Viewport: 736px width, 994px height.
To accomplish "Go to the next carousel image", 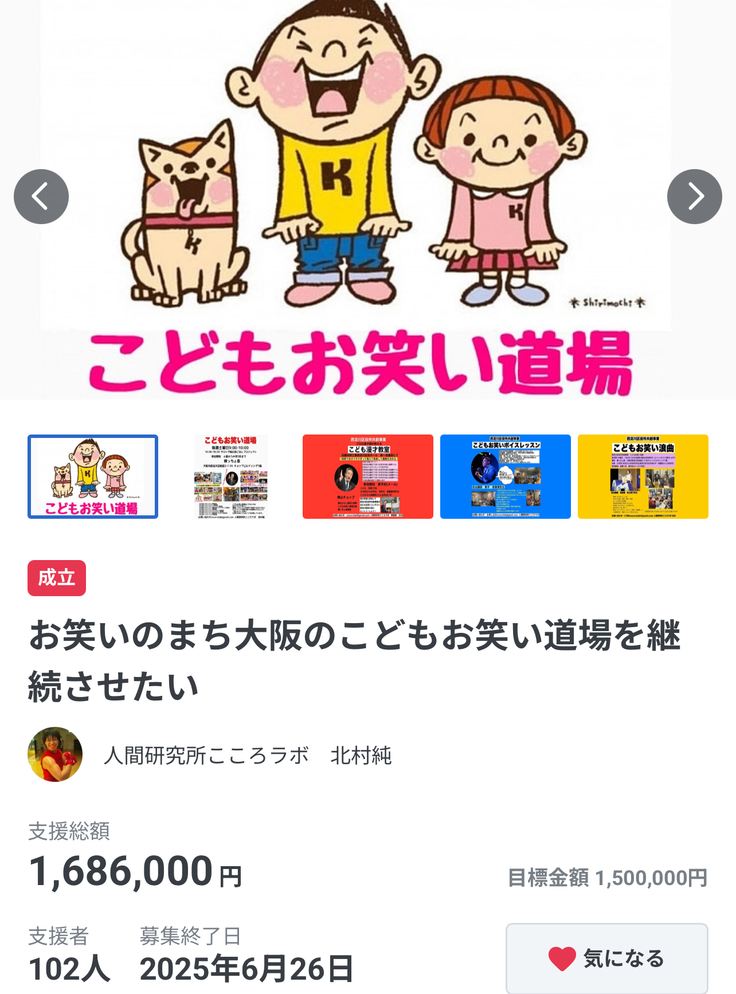I will [694, 197].
